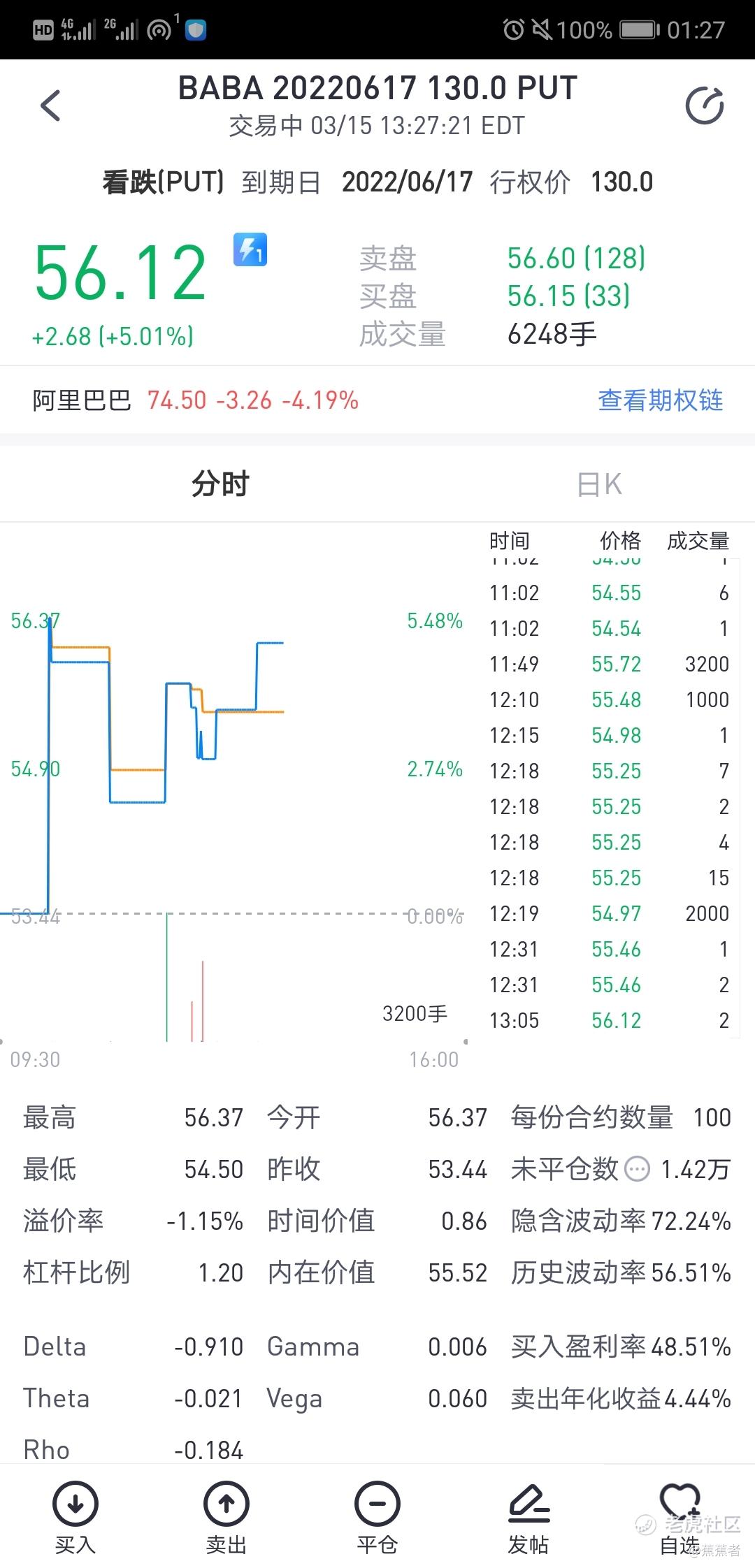The height and width of the screenshot is (1568, 755).
Task: Go back using the top-left arrow
Action: click(50, 106)
